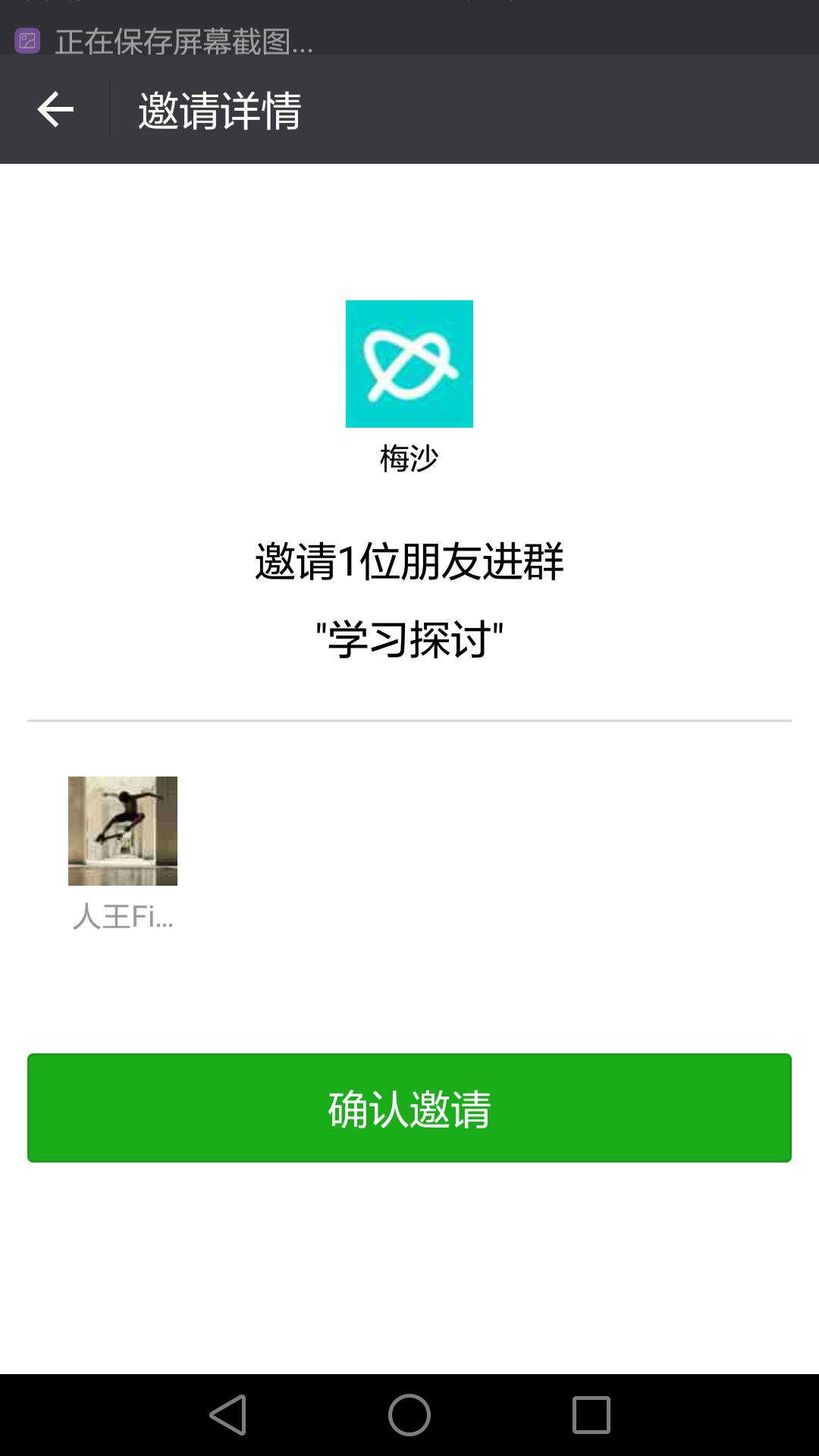
Task: Tap the 梅沙 group name label
Action: click(x=409, y=455)
